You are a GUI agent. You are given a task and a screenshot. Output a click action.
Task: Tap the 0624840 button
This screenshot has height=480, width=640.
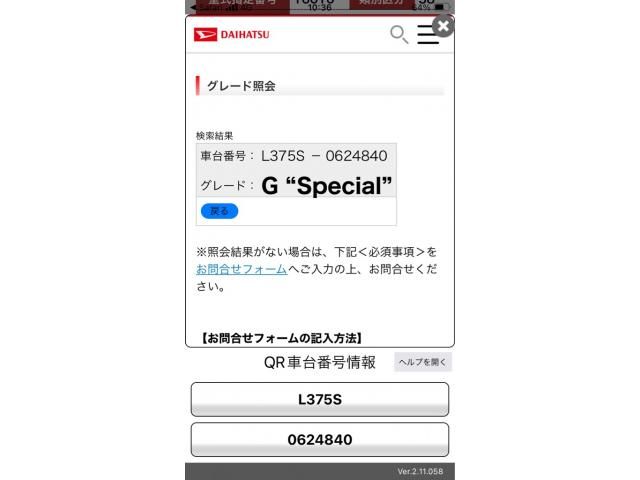[320, 439]
